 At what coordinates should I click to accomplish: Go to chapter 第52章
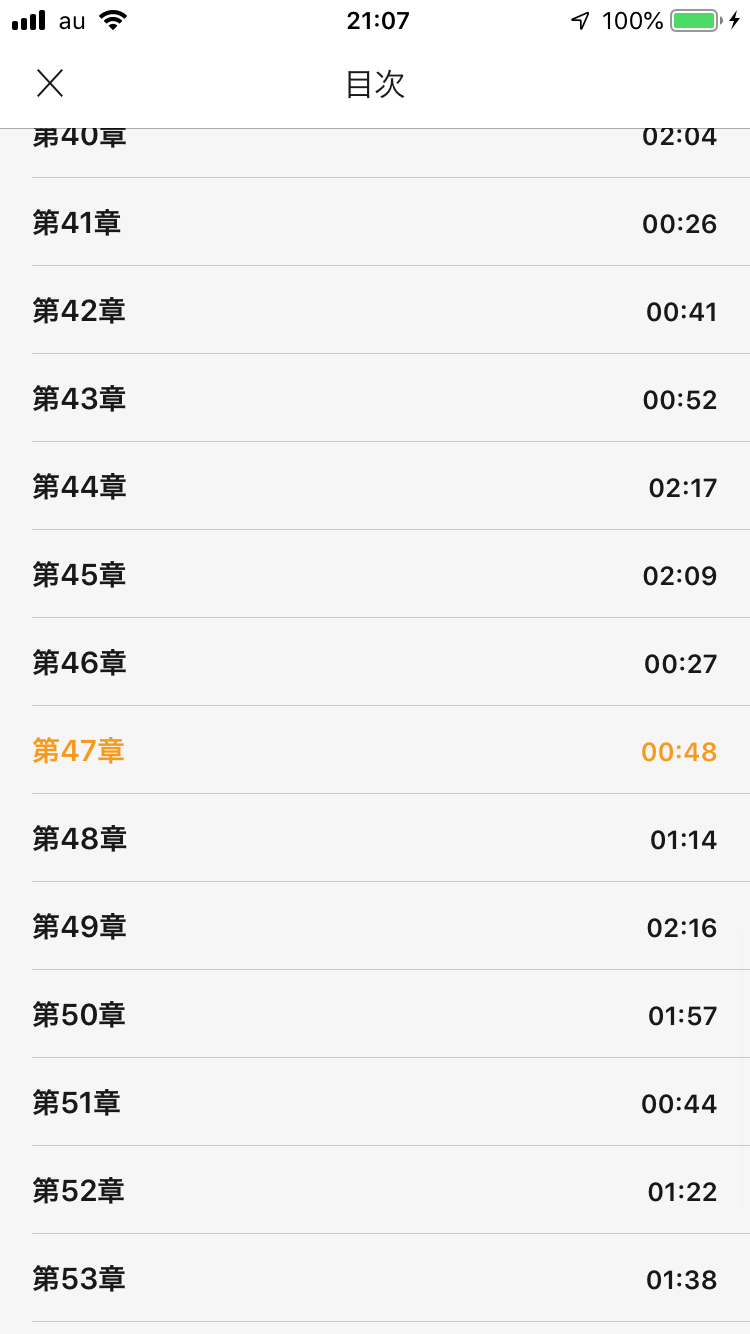(x=375, y=1190)
